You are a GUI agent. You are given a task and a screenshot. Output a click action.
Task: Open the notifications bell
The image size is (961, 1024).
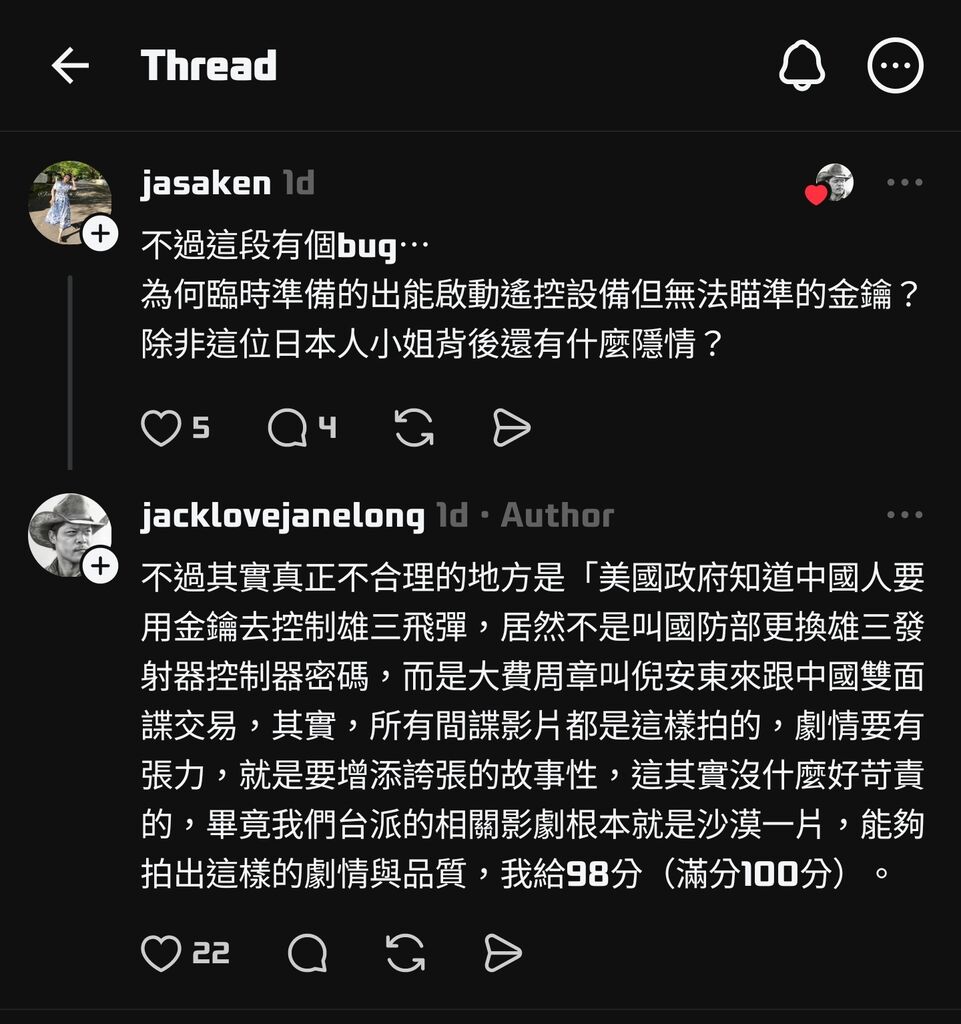[x=801, y=66]
